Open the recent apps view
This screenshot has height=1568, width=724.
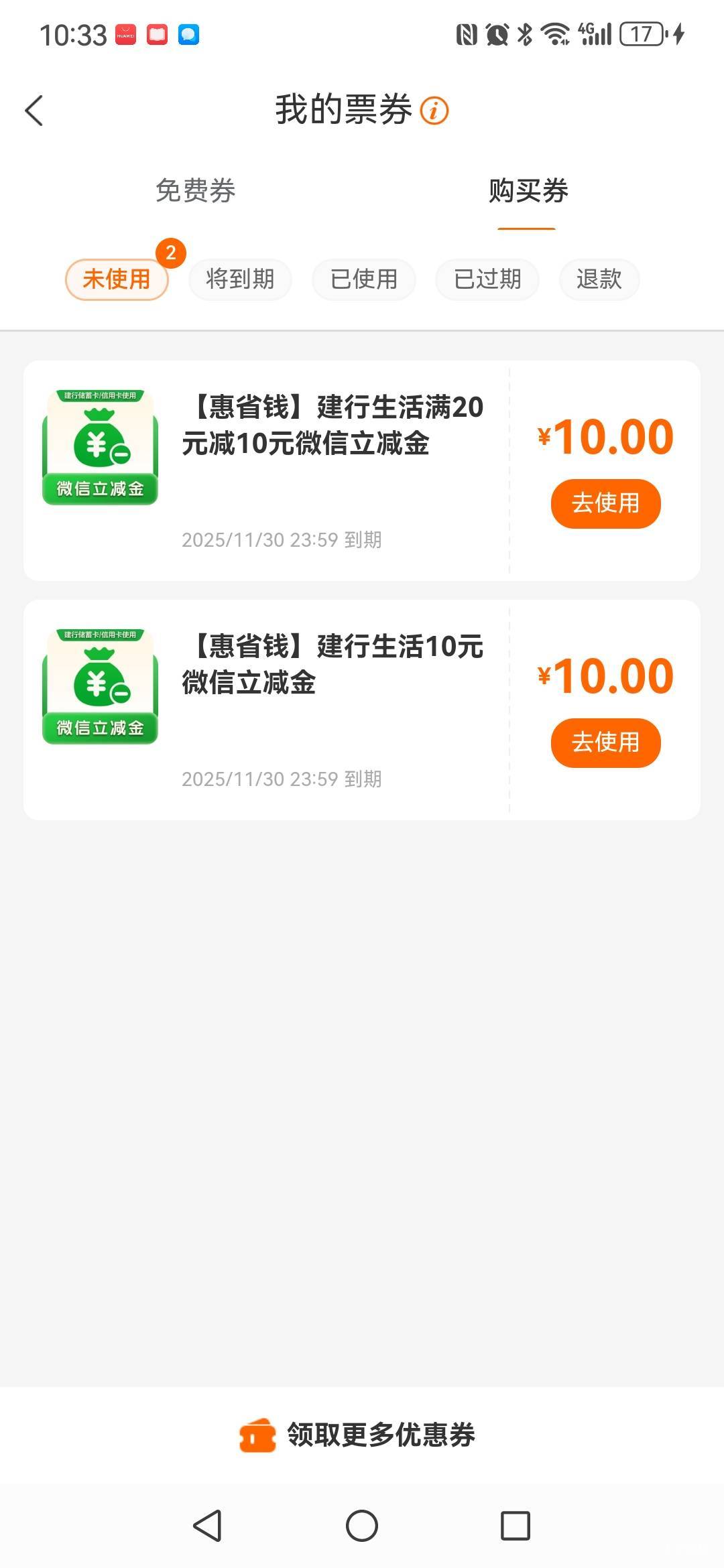click(516, 1526)
